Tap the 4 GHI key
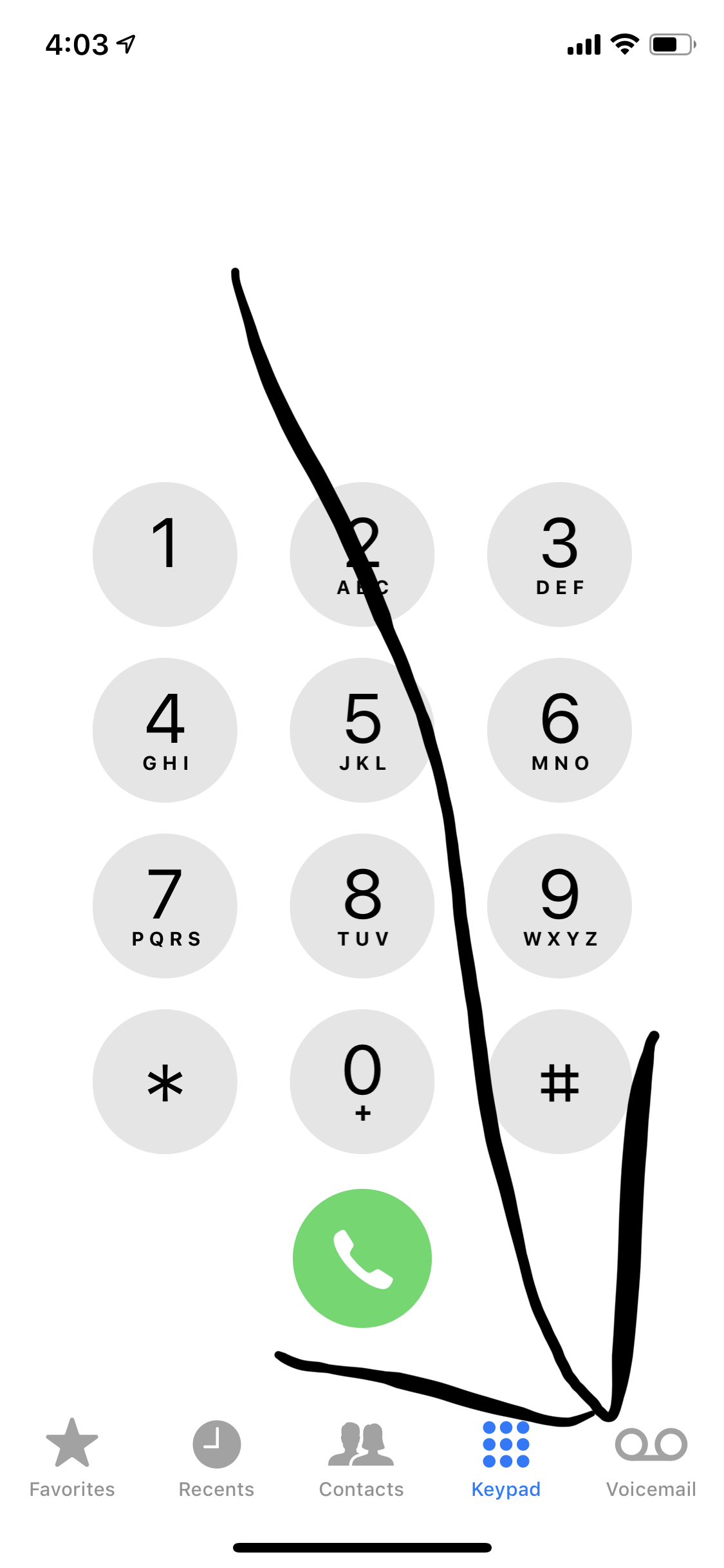The width and height of the screenshot is (724, 1568). click(165, 730)
